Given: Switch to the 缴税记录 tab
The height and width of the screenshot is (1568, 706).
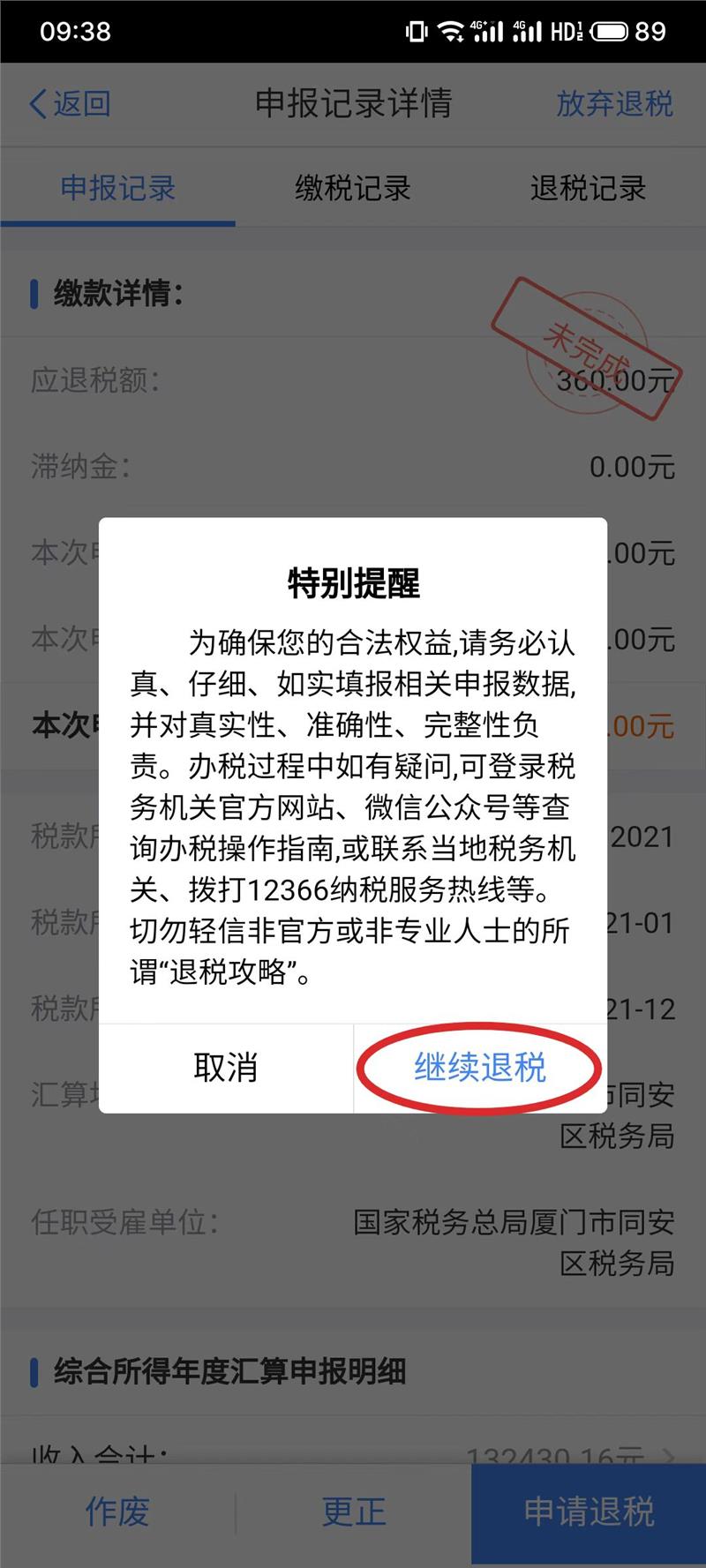Looking at the screenshot, I should point(353,188).
